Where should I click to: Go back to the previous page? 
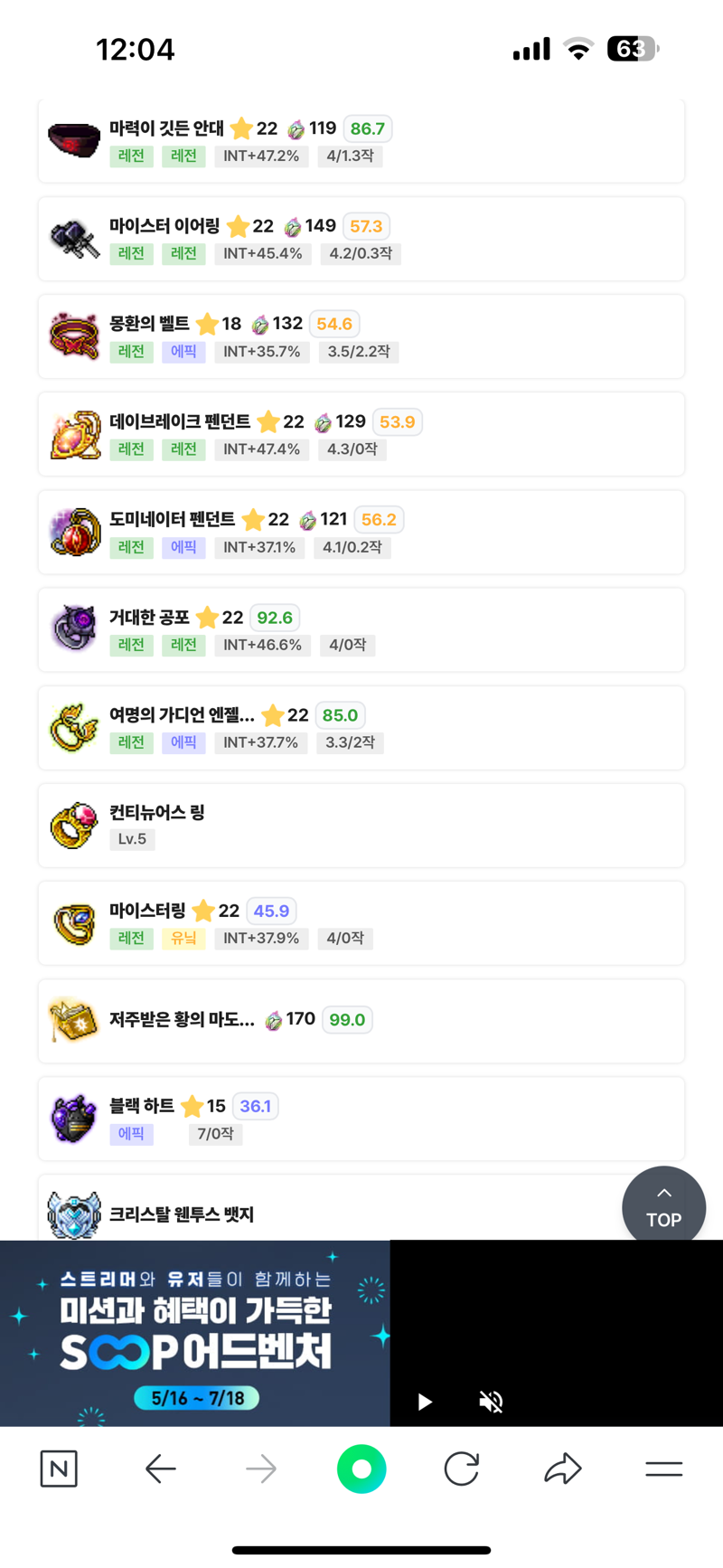click(161, 1469)
